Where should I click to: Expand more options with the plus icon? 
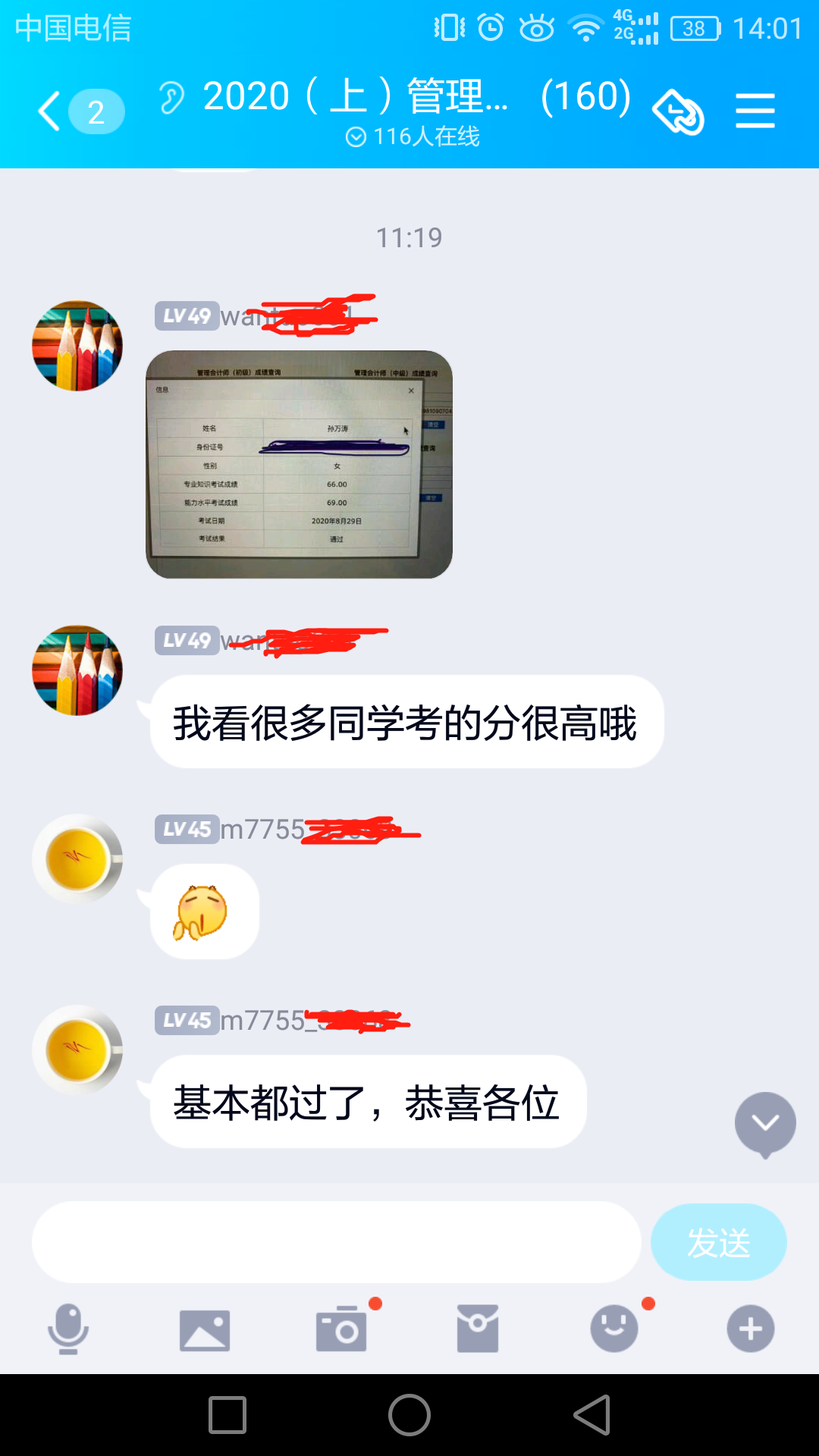click(751, 1329)
